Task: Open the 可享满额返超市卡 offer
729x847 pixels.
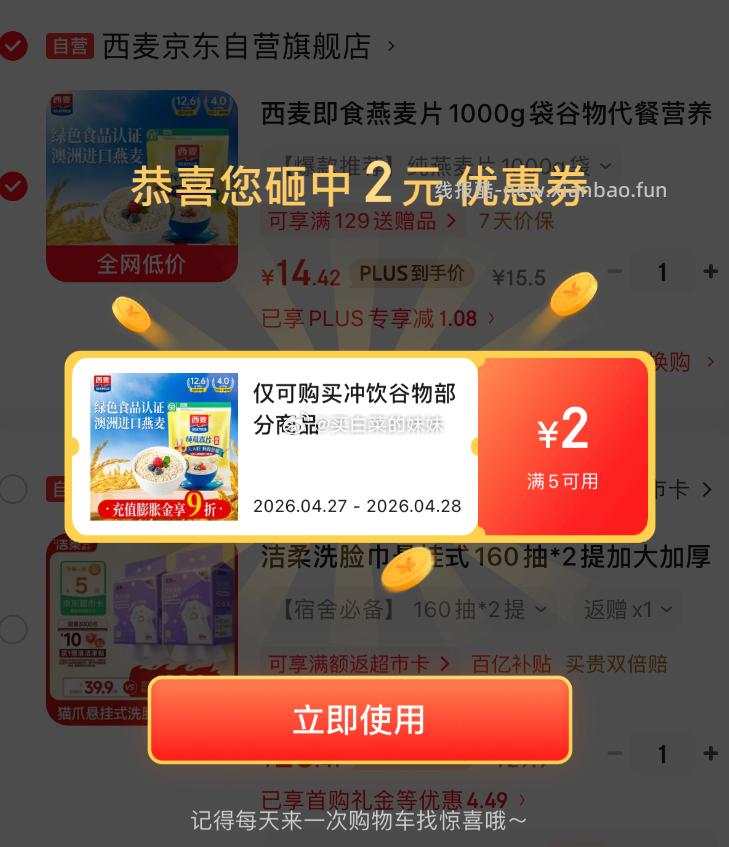Action: click(355, 664)
